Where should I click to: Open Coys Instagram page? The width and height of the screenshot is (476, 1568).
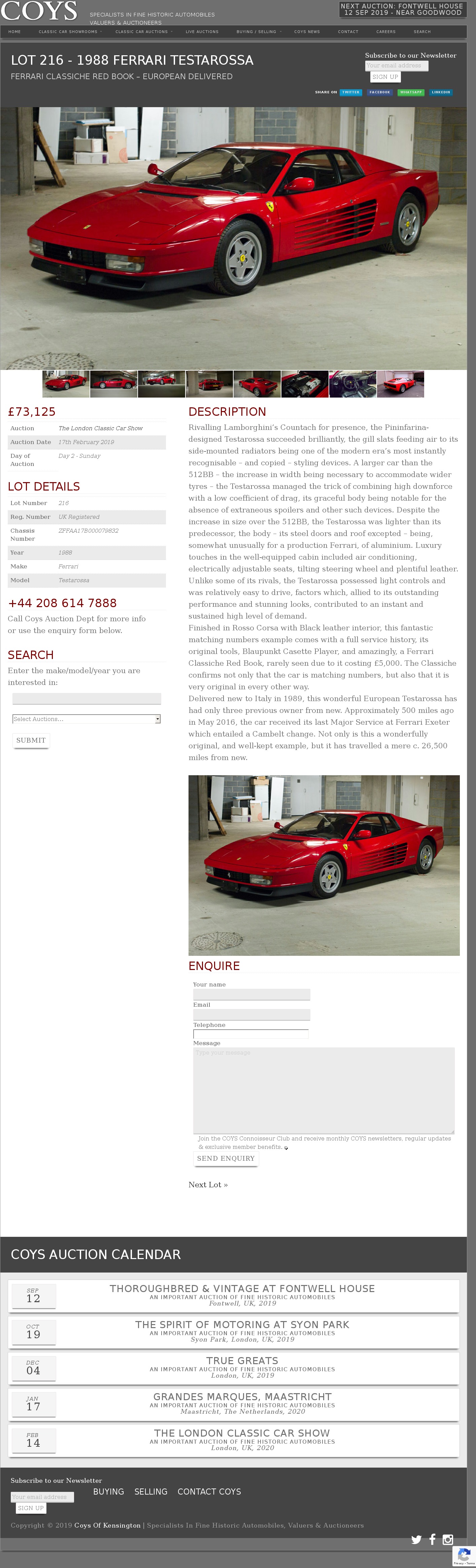click(x=448, y=1539)
